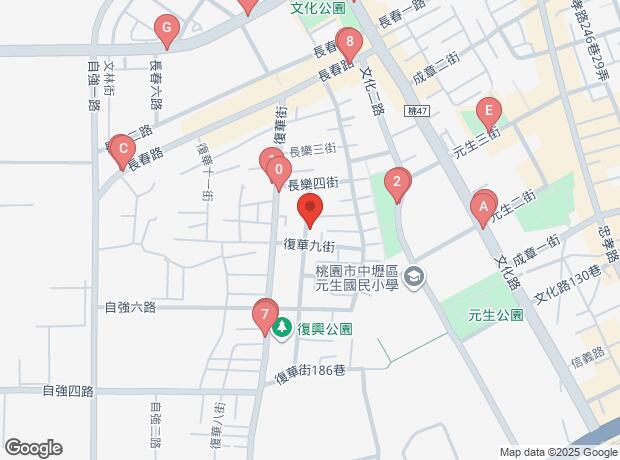The image size is (620, 460).
Task: Select the map marker labeled 8
Action: pyautogui.click(x=348, y=43)
